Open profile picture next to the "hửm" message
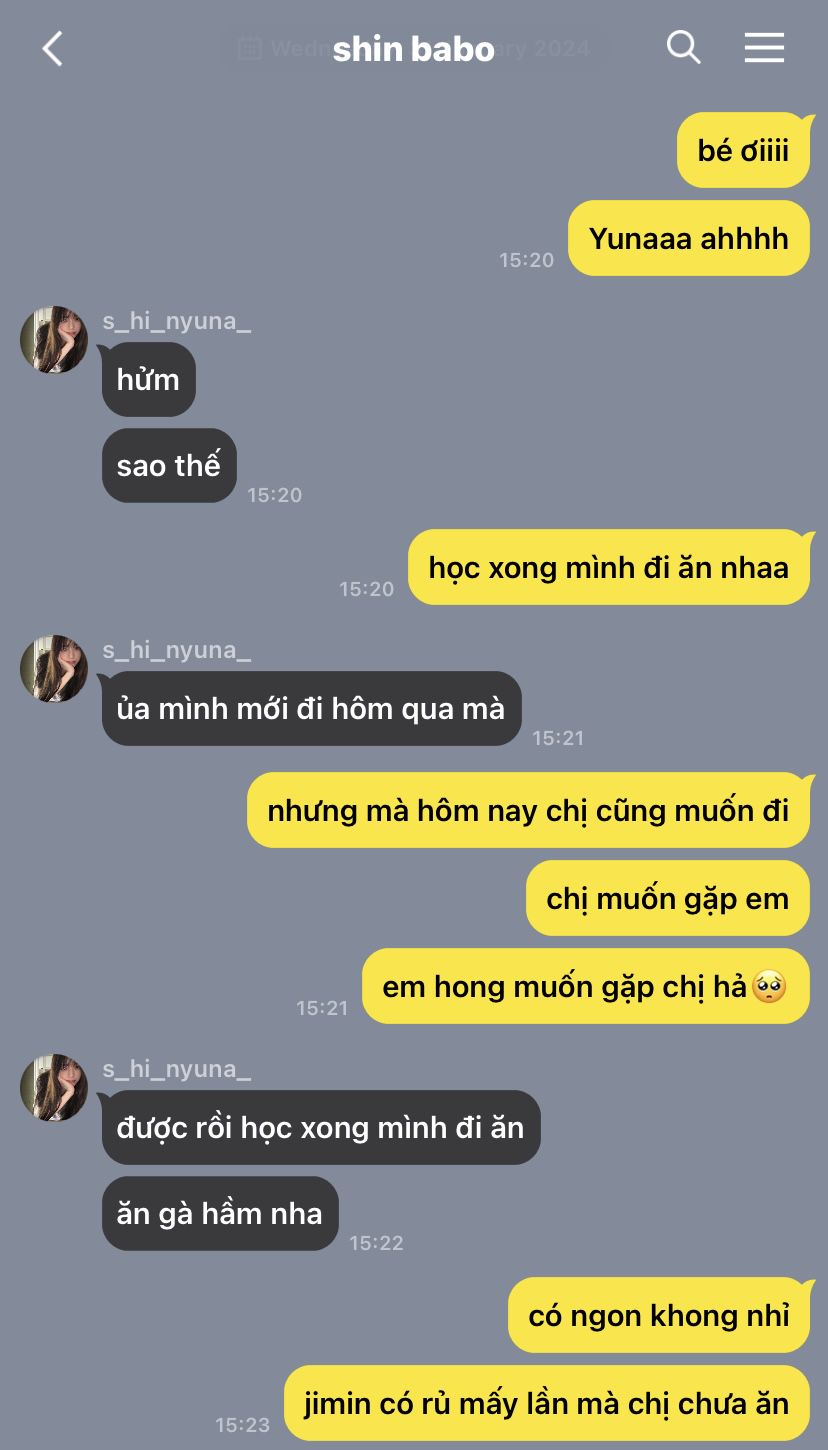Image resolution: width=828 pixels, height=1450 pixels. click(x=54, y=340)
